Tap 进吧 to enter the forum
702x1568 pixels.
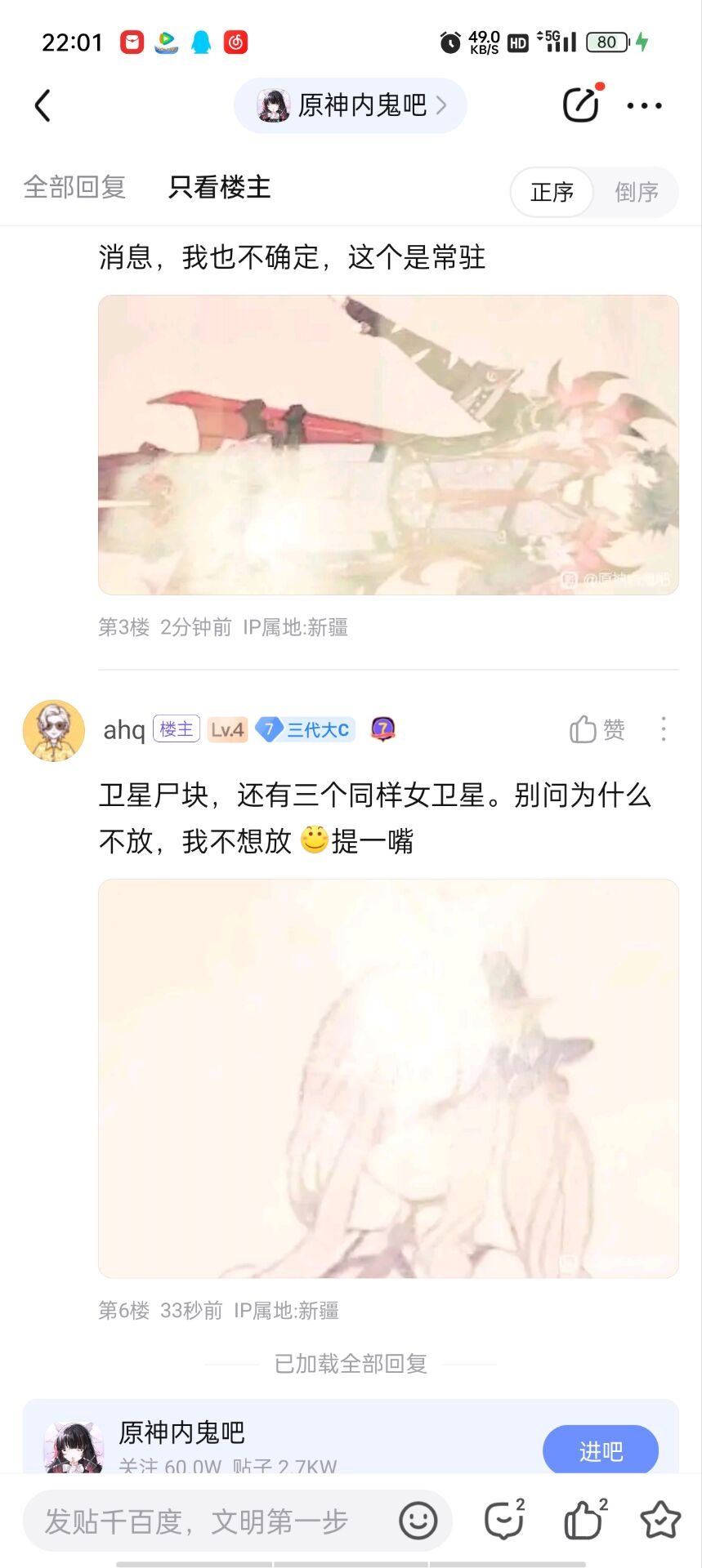[x=601, y=1450]
